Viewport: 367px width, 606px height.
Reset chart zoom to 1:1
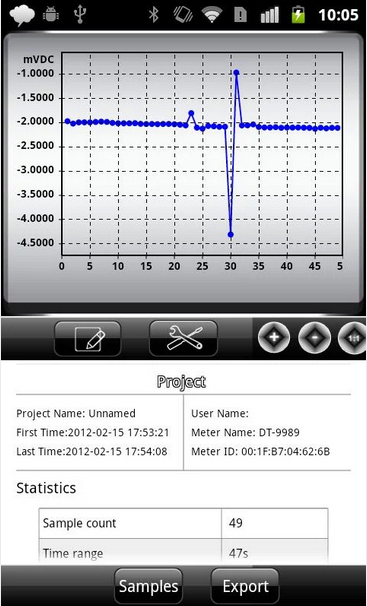pos(353,337)
